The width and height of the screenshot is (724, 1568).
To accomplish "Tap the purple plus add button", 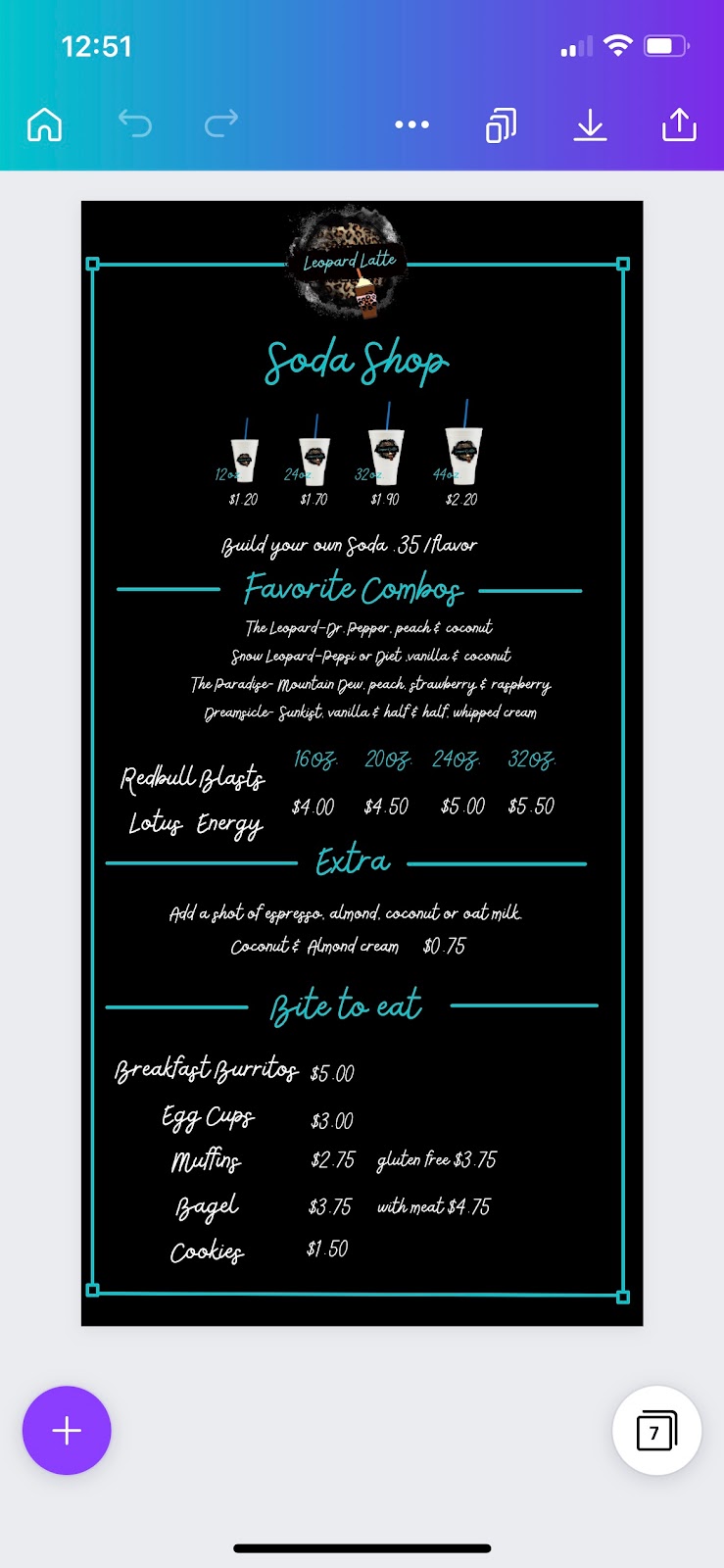I will (x=67, y=1430).
